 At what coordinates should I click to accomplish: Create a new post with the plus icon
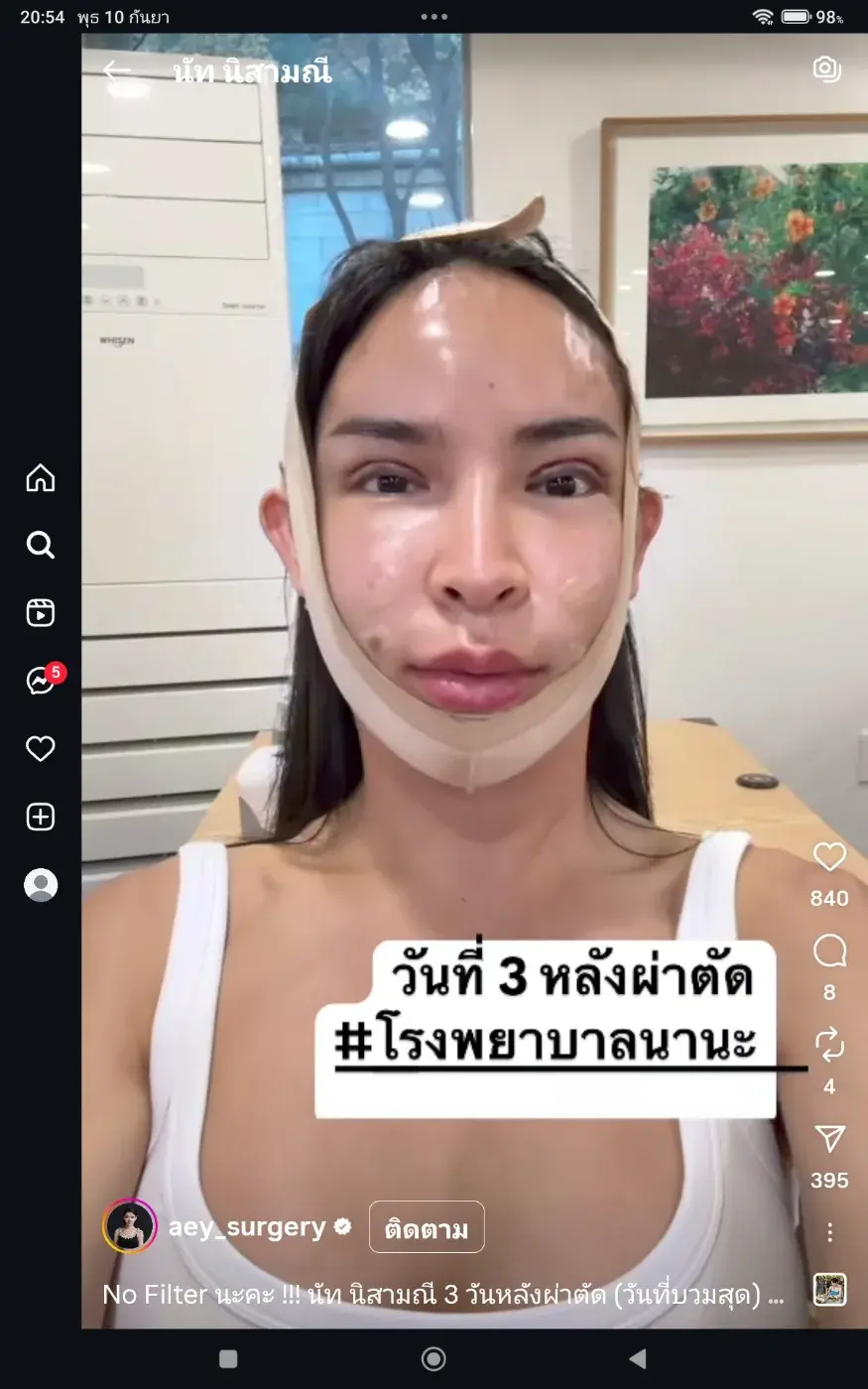(41, 817)
